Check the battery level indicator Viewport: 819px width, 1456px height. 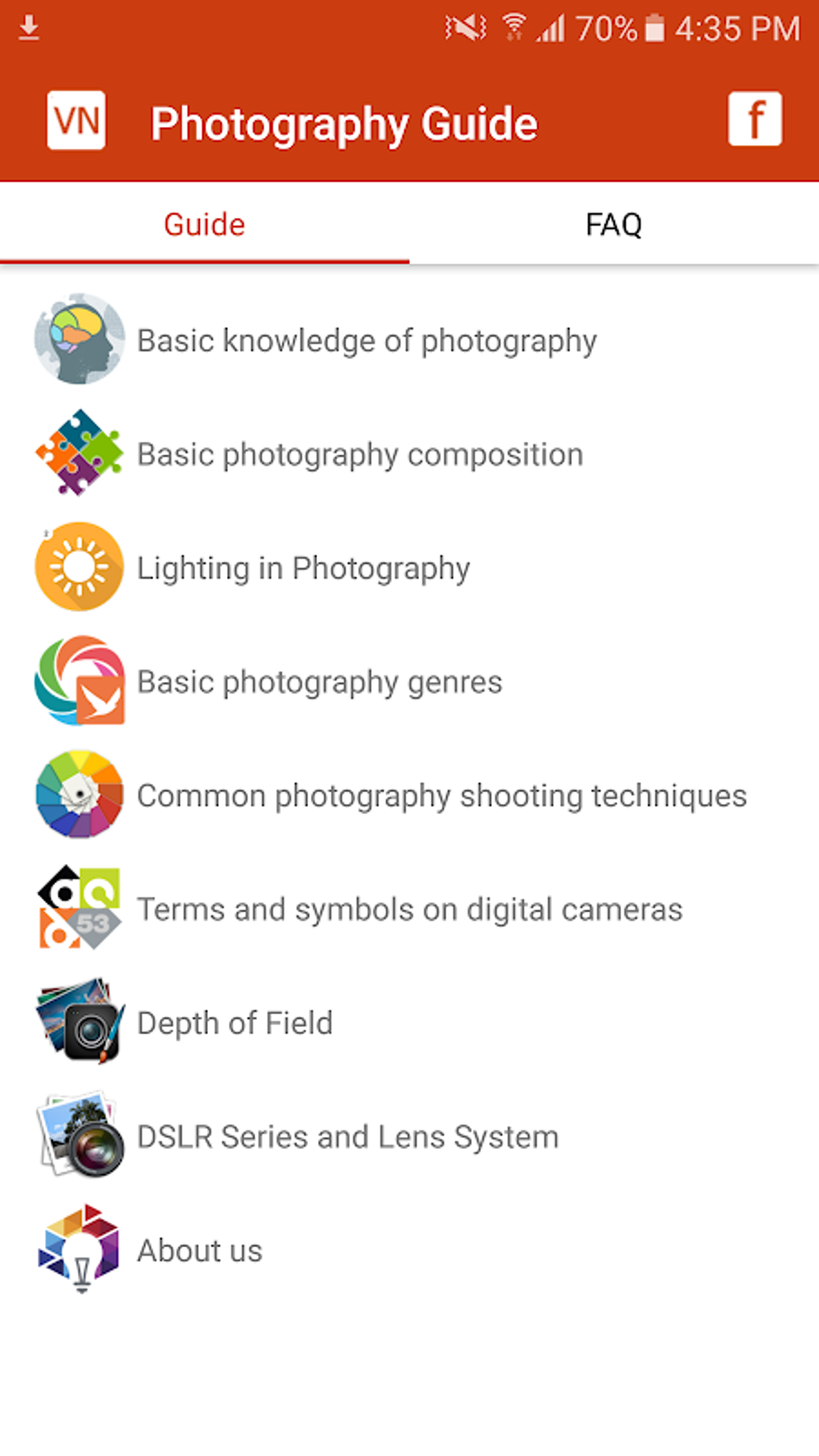[x=657, y=27]
